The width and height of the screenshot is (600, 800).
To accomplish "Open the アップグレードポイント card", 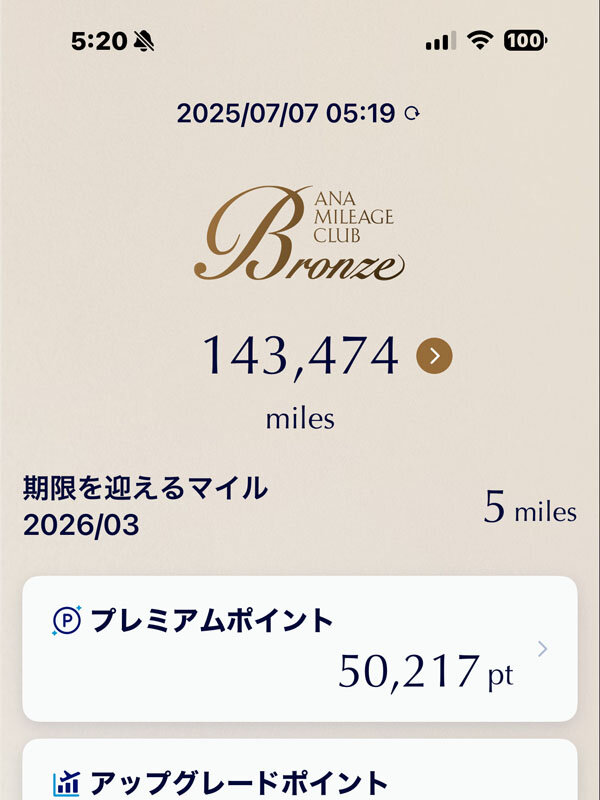I will (299, 775).
